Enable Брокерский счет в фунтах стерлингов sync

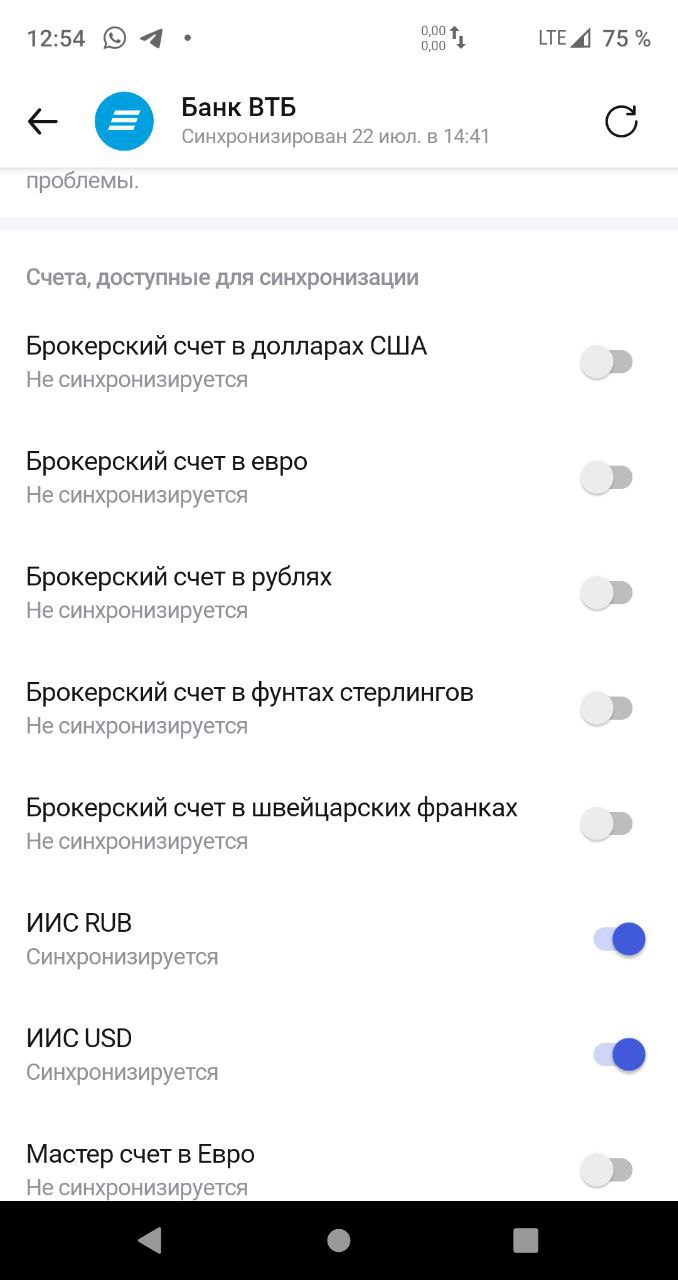(x=607, y=709)
